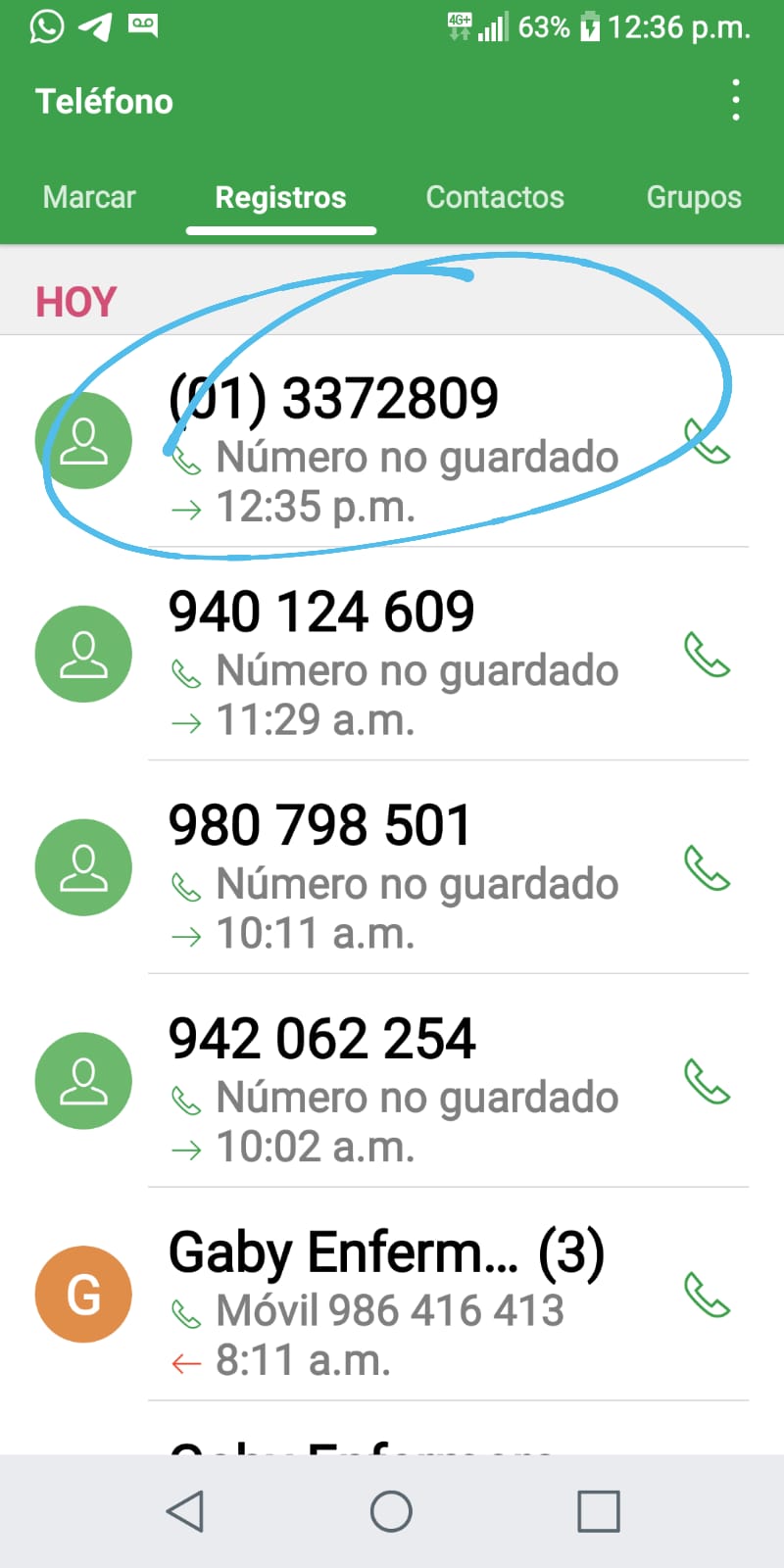Call 980 798 501 using the phone icon
The width and height of the screenshot is (784, 1568).
707,867
